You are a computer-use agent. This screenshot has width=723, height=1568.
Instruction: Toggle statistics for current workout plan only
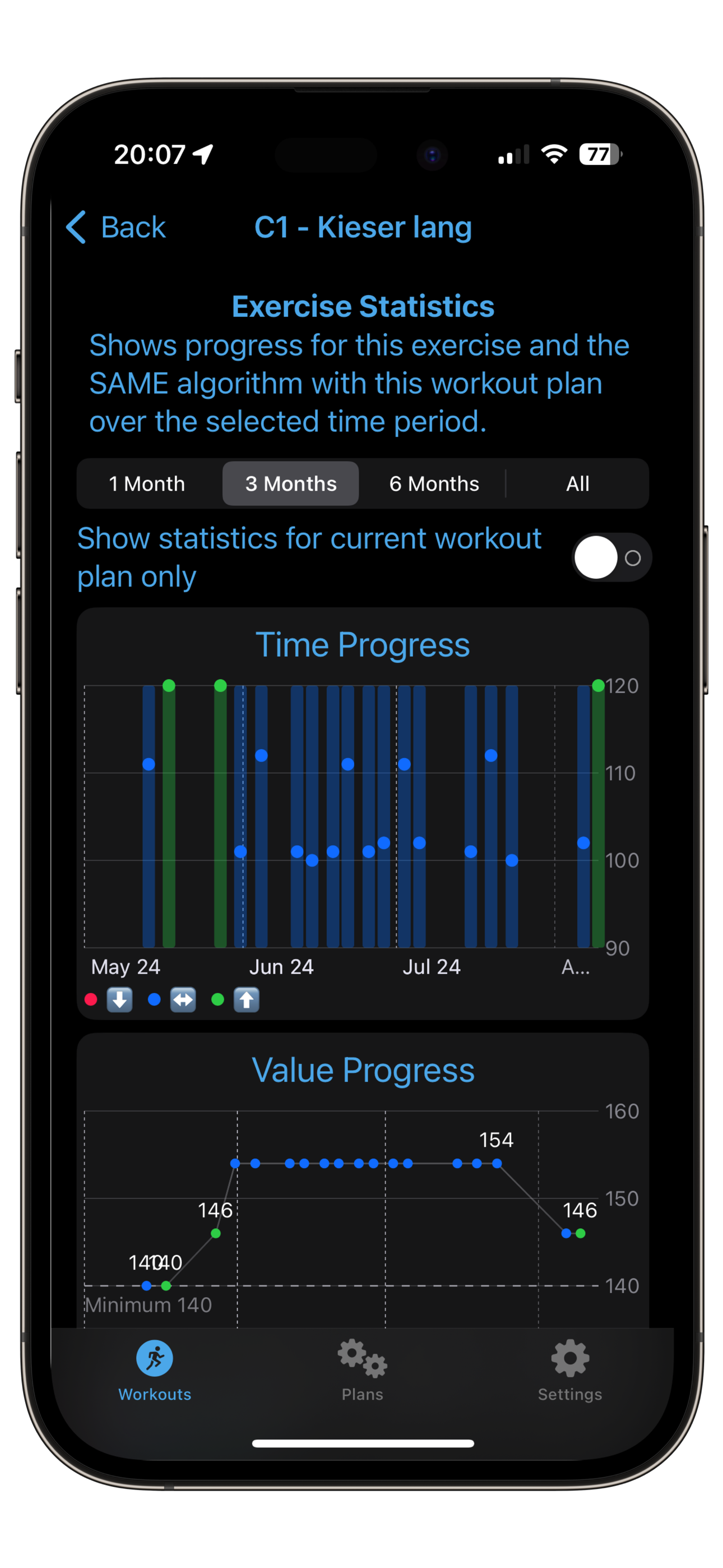611,557
